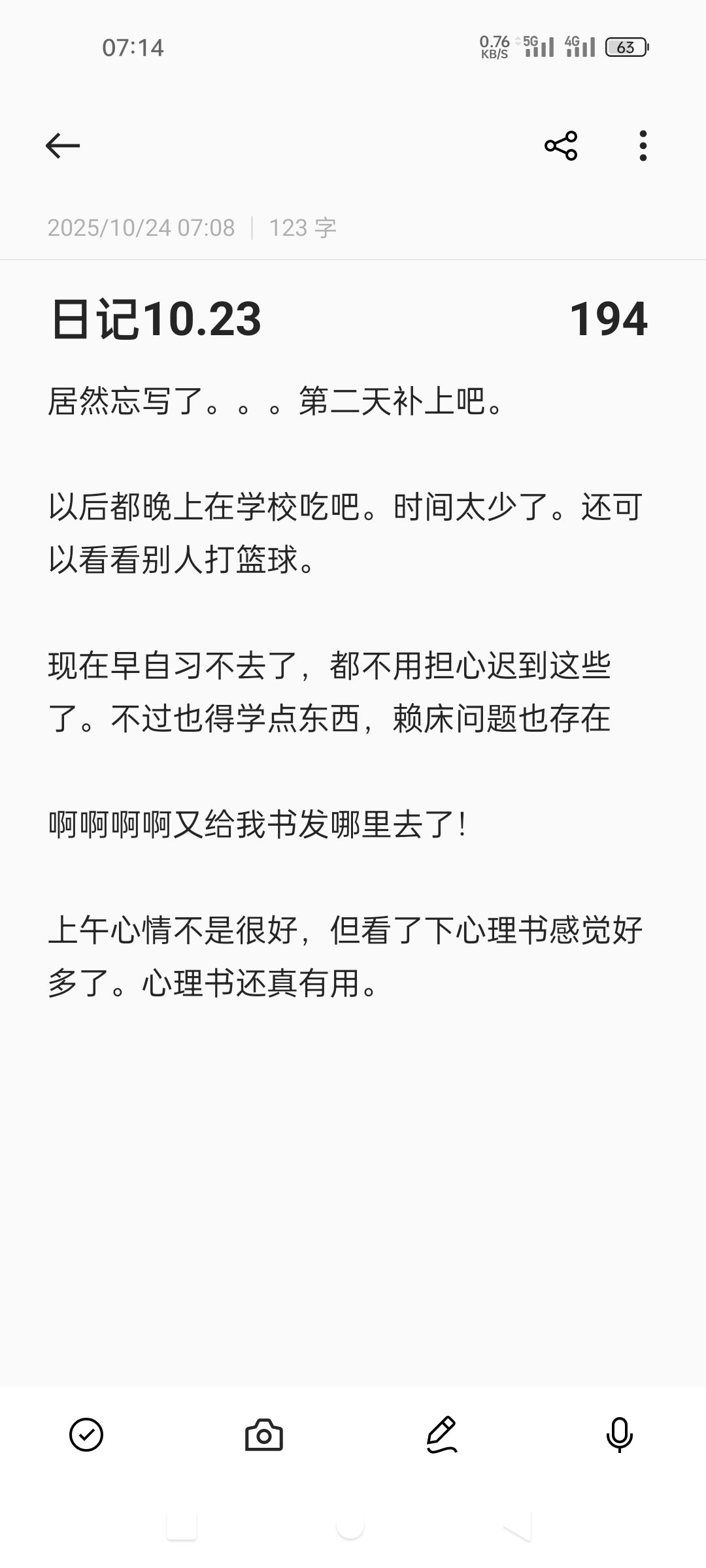Expand note options via the overflow menu
This screenshot has height=1568, width=706.
pyautogui.click(x=642, y=145)
